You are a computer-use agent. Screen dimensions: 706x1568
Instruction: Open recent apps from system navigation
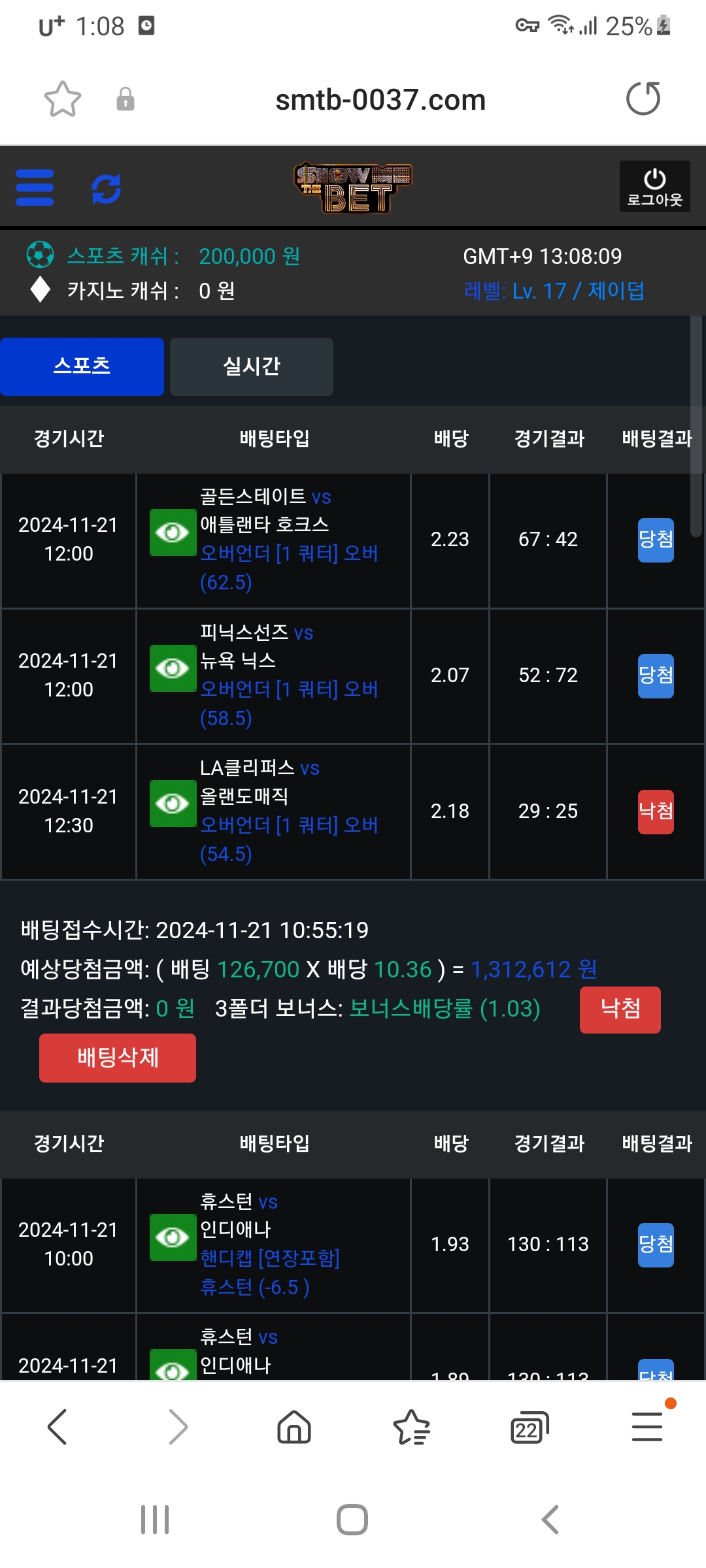pos(155,1520)
